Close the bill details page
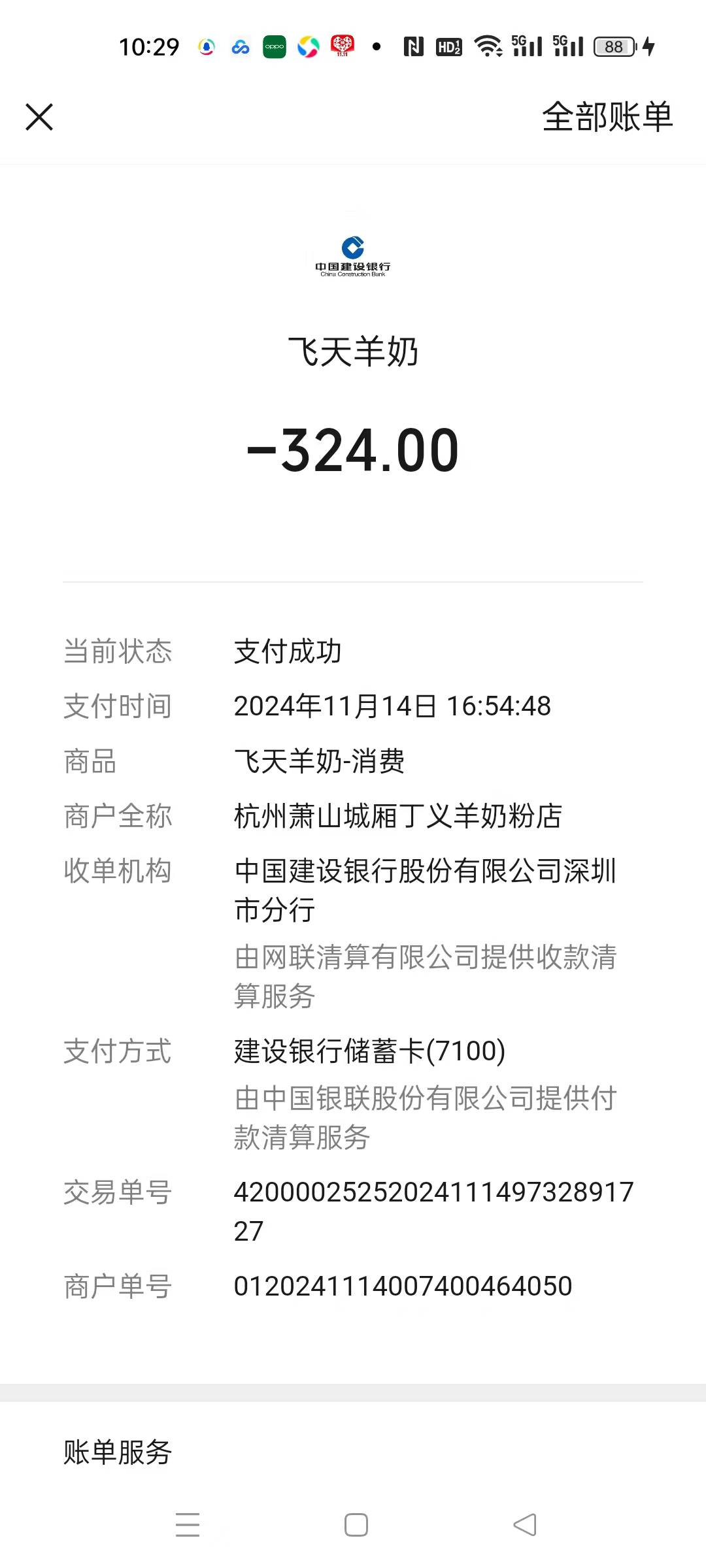Screen dimensions: 706x1568 [39, 118]
